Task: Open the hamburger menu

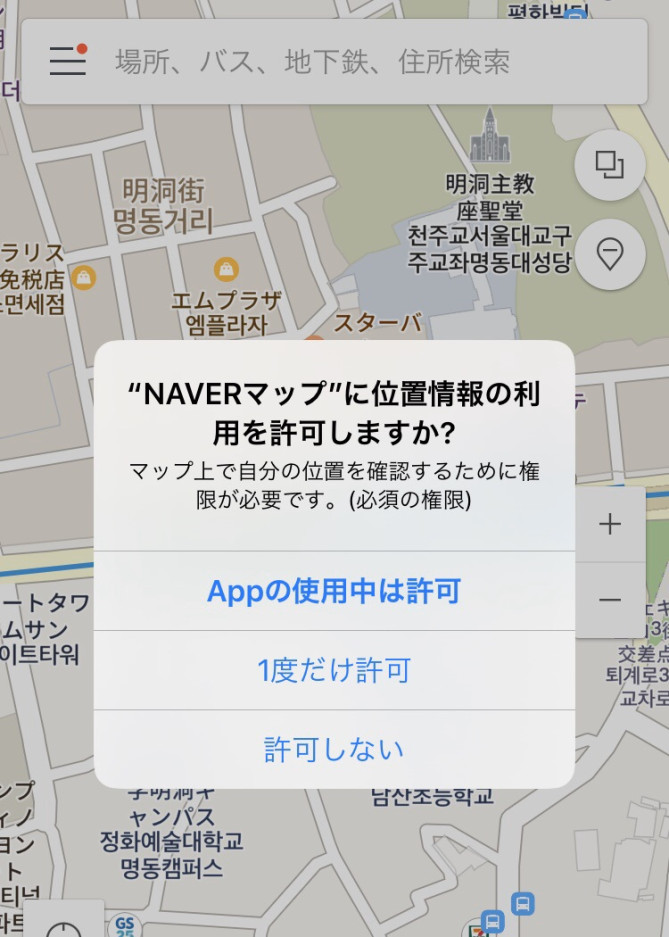Action: coord(68,61)
